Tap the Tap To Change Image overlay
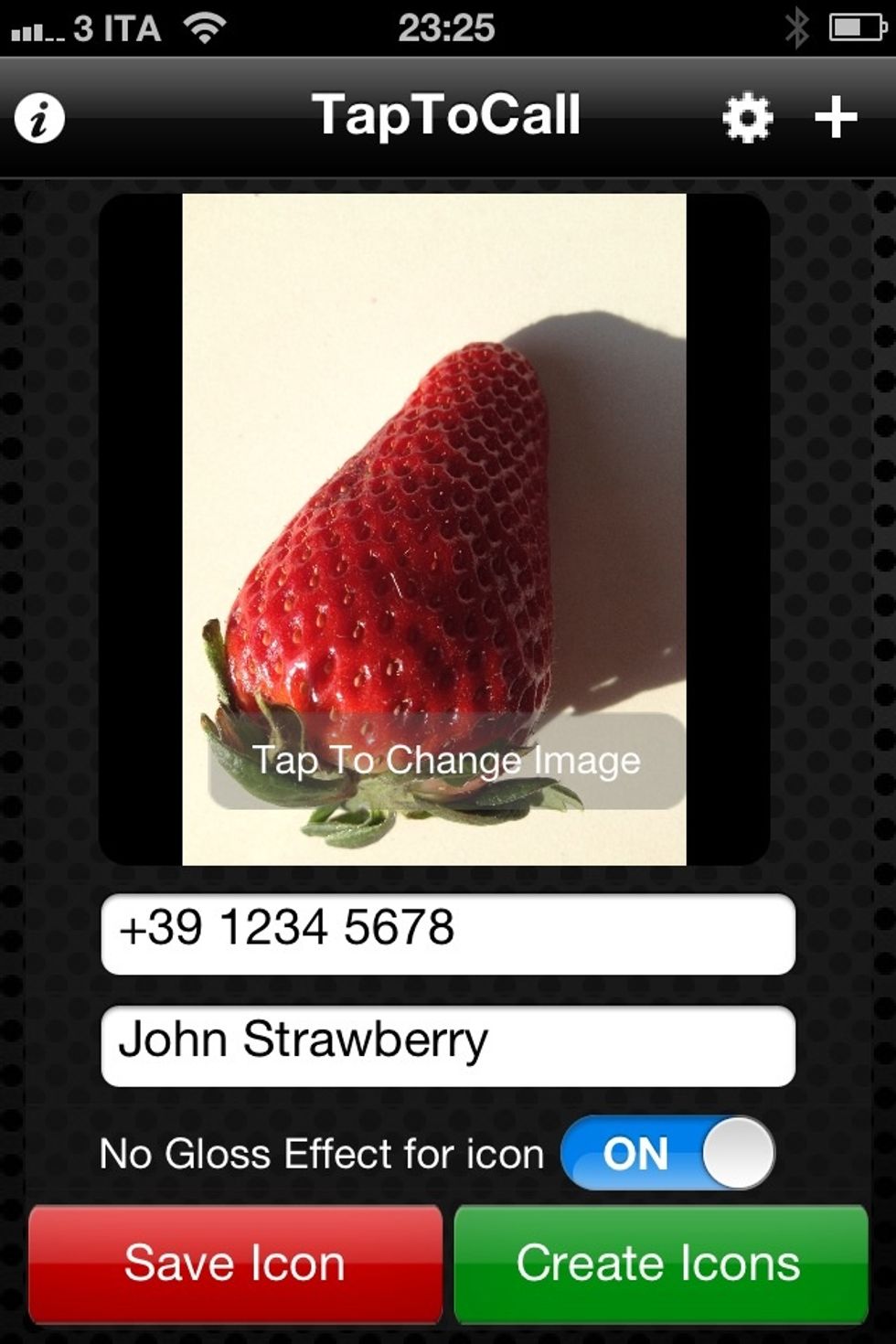 [448, 758]
